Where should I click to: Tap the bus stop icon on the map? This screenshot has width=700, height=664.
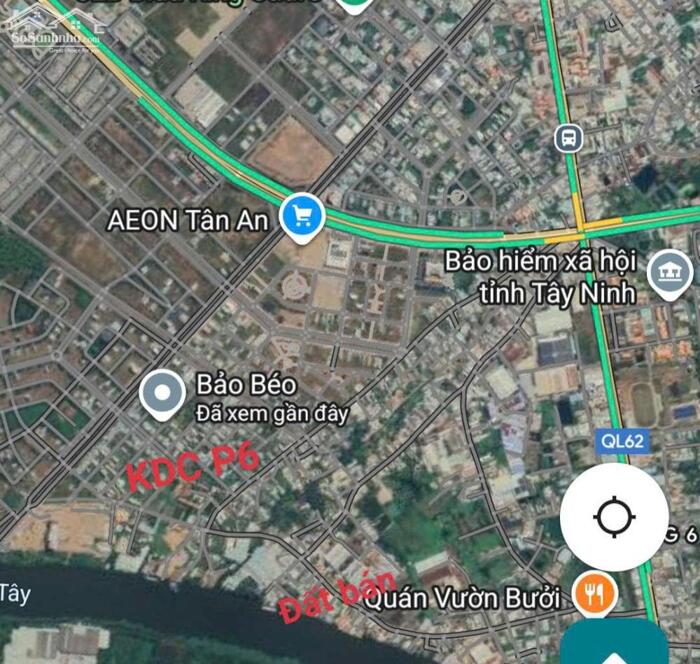pyautogui.click(x=569, y=137)
